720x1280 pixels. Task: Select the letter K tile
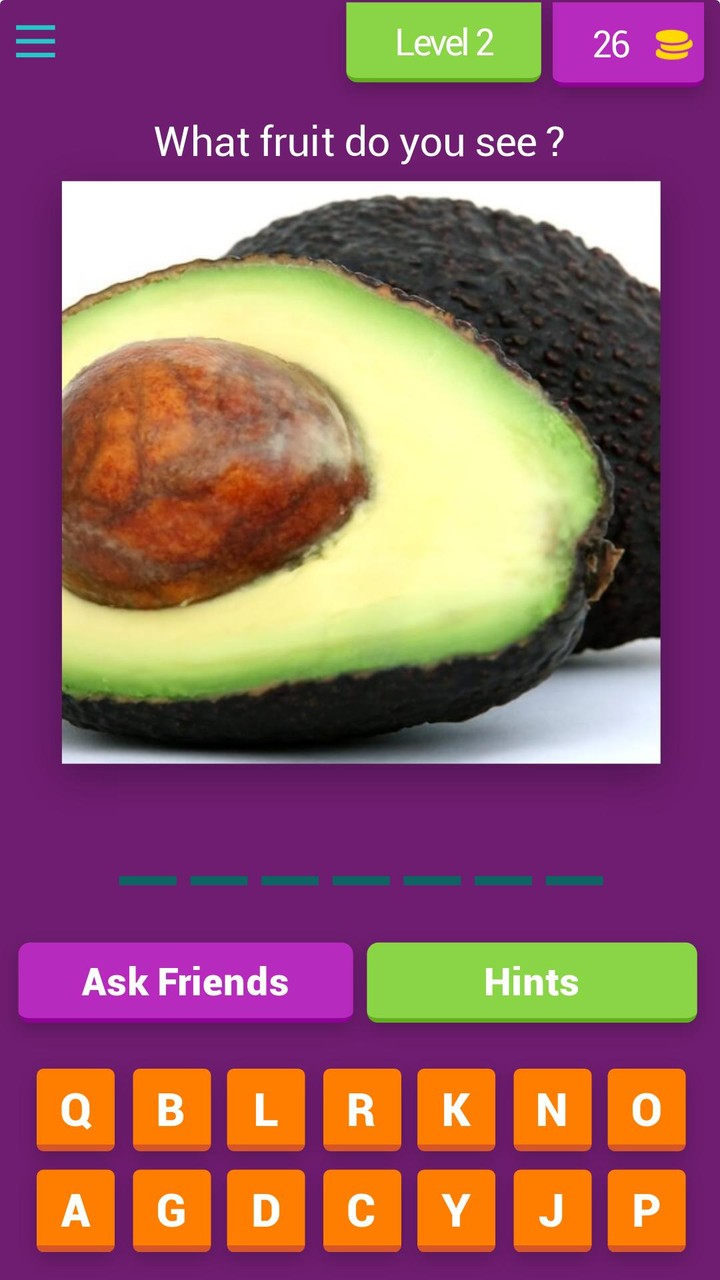(456, 1110)
